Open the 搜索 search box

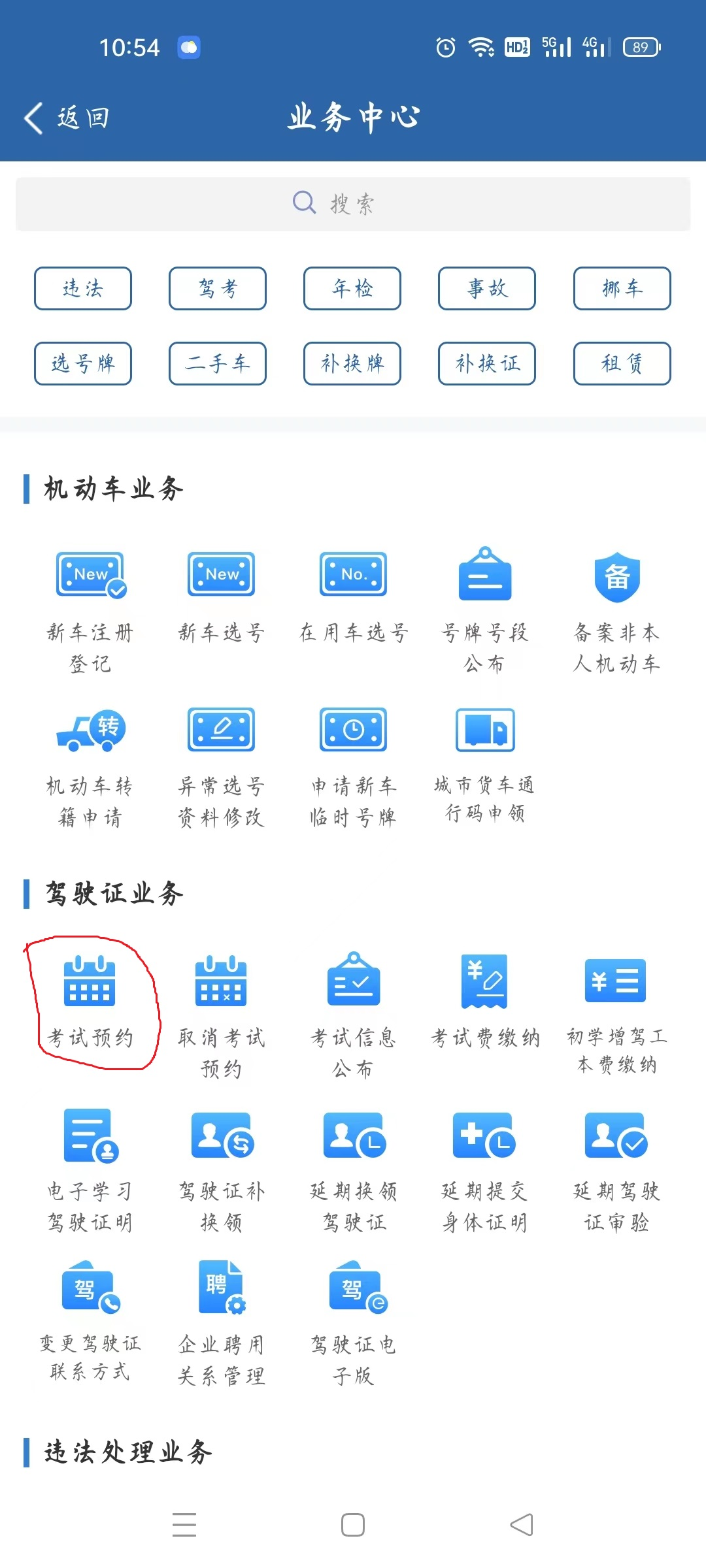[353, 204]
